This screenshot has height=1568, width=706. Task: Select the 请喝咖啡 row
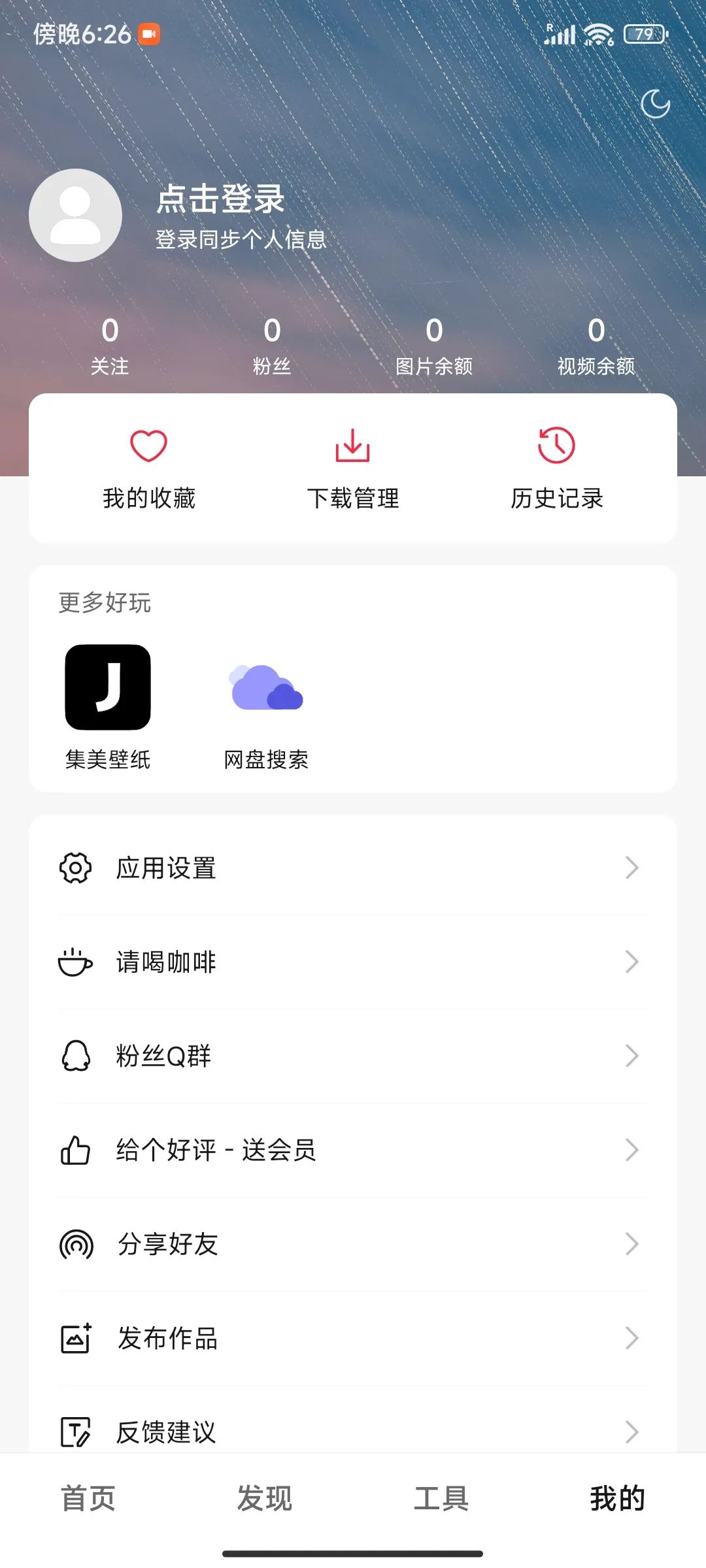353,962
